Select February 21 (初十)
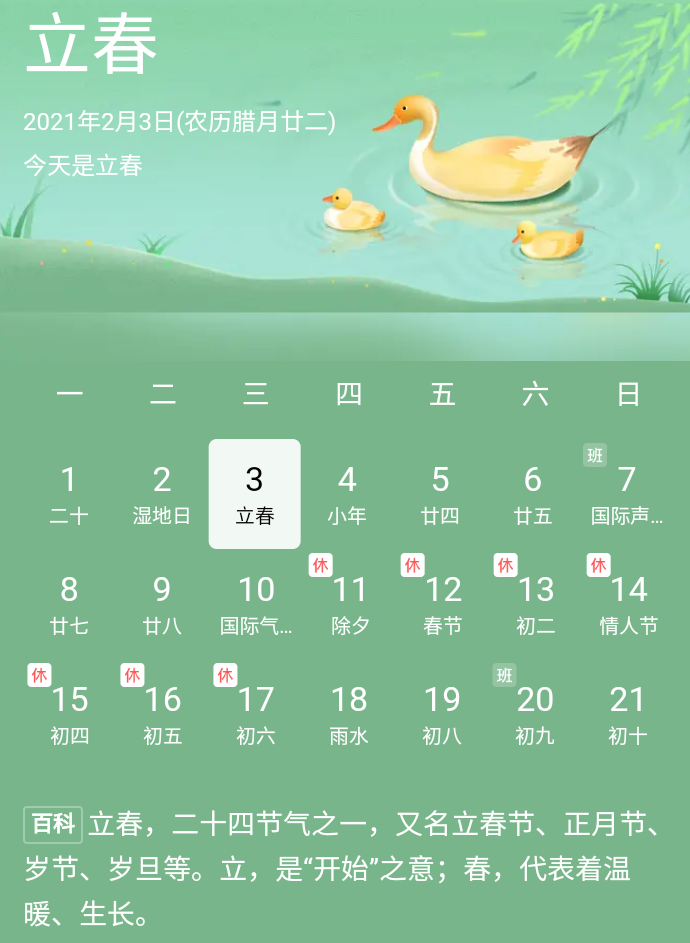690x943 pixels. coord(626,714)
